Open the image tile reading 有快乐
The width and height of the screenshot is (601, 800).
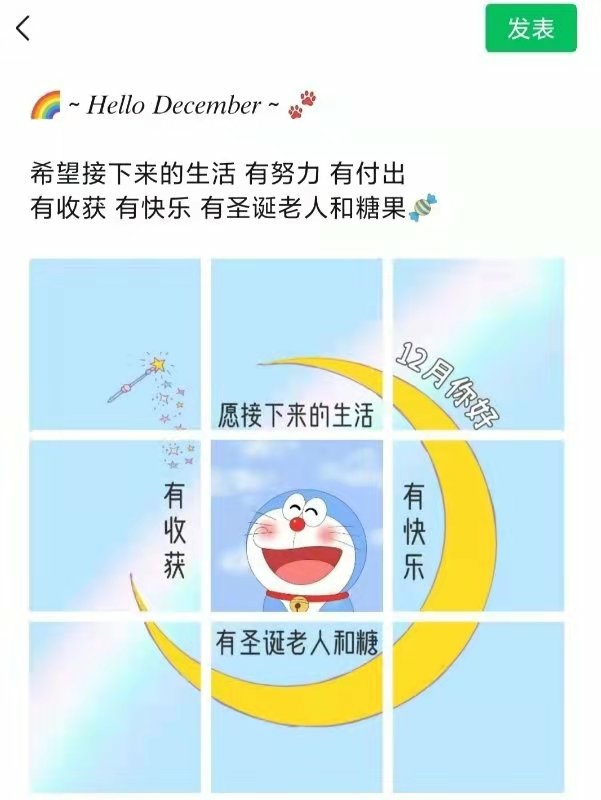(x=478, y=526)
